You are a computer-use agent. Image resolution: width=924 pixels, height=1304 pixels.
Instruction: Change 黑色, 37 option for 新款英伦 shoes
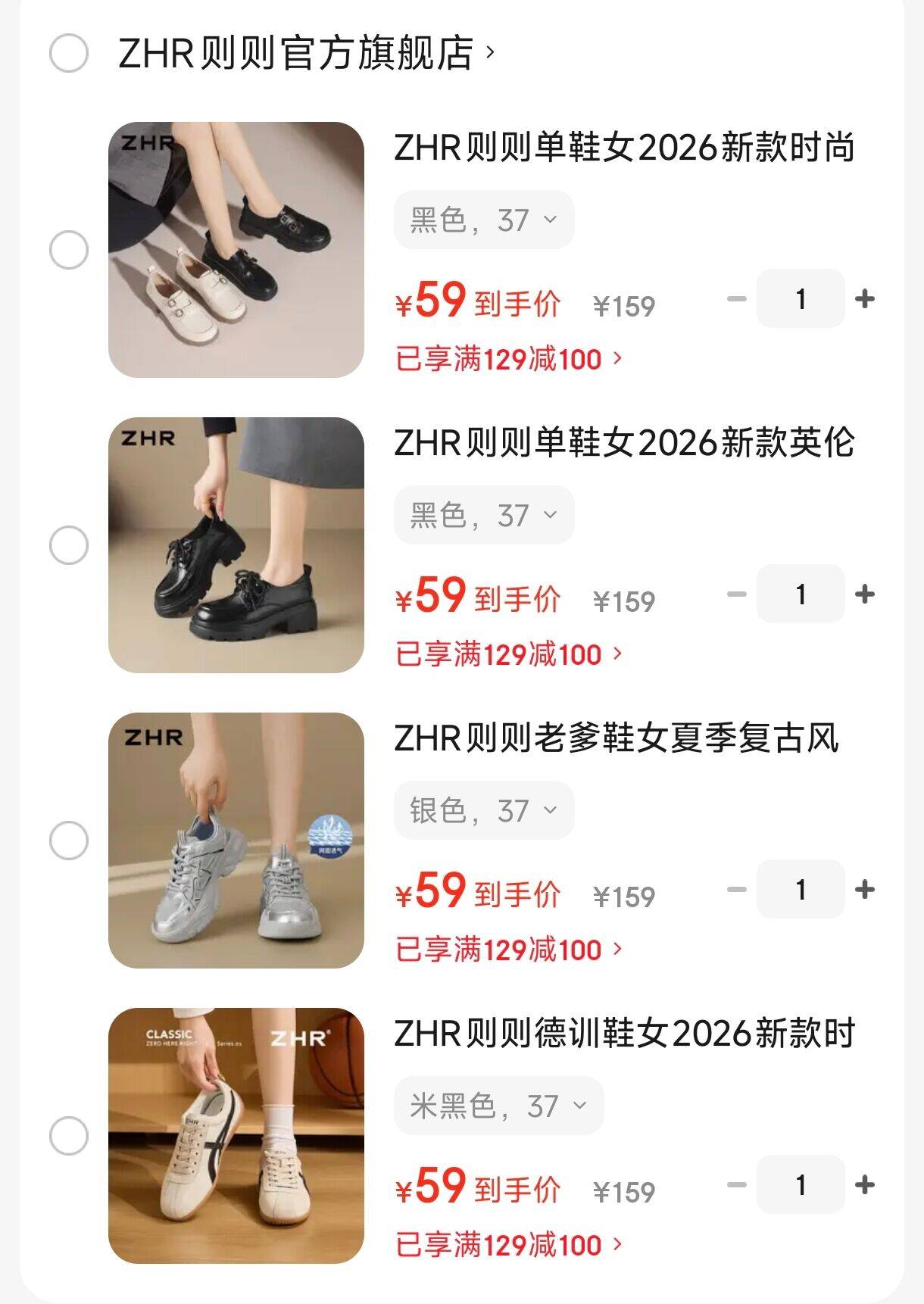coord(483,516)
